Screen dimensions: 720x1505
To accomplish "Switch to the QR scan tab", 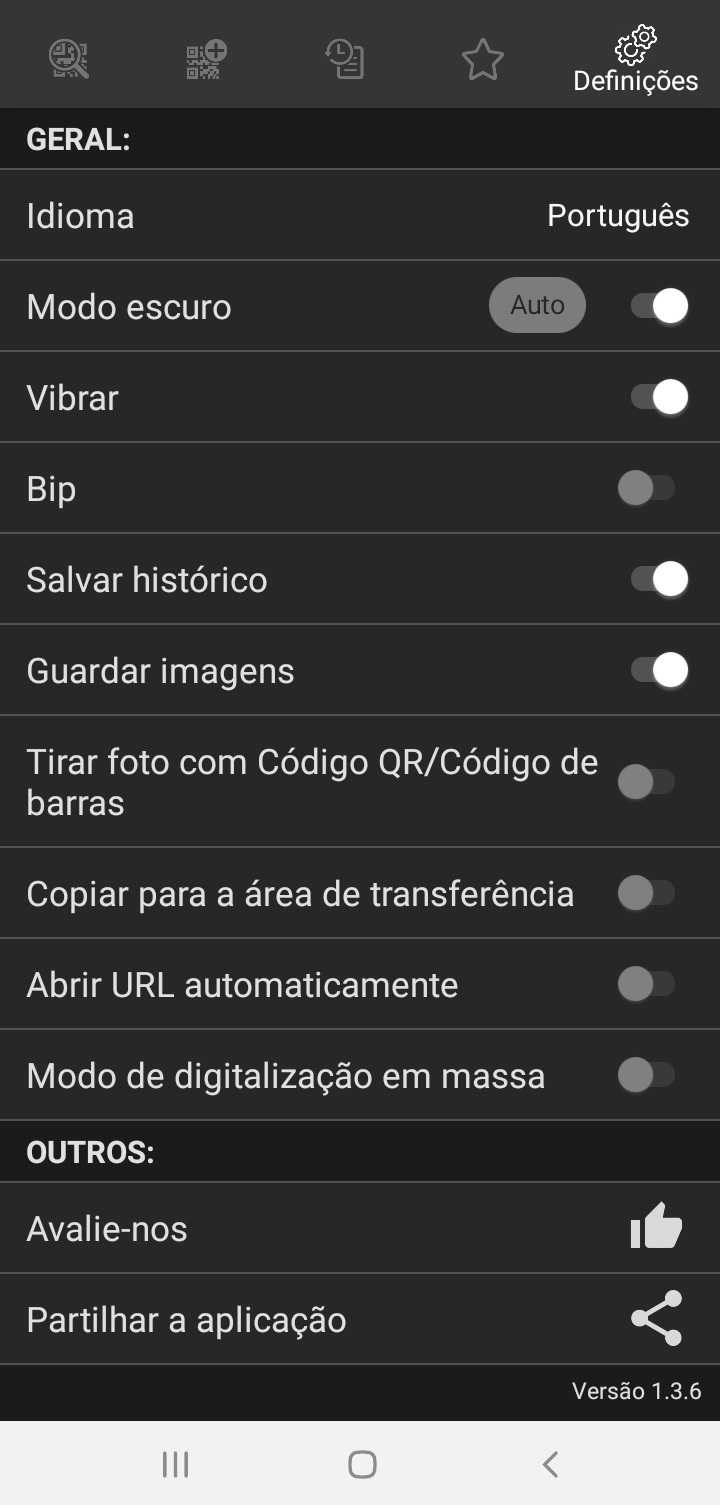I will pyautogui.click(x=70, y=59).
